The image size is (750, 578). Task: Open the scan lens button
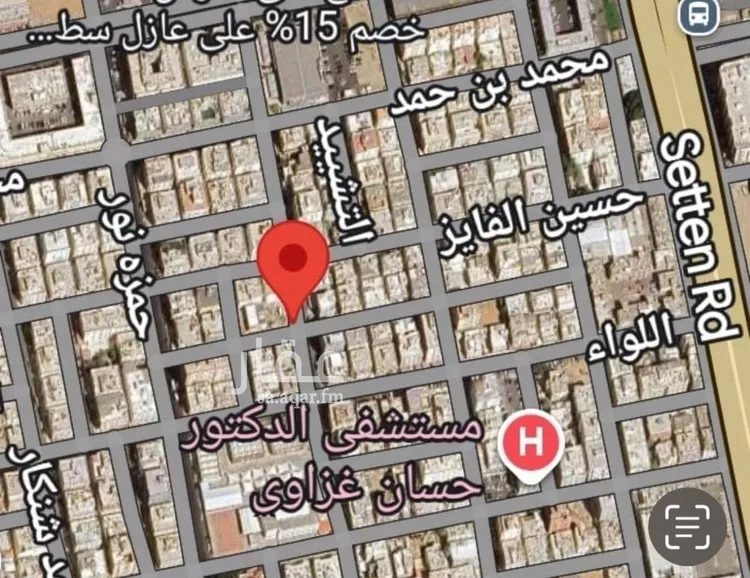pos(687,527)
